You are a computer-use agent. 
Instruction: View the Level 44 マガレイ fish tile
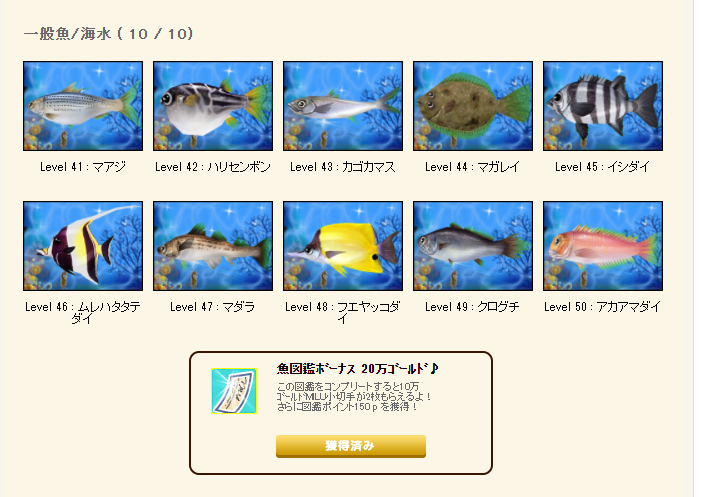click(x=473, y=106)
